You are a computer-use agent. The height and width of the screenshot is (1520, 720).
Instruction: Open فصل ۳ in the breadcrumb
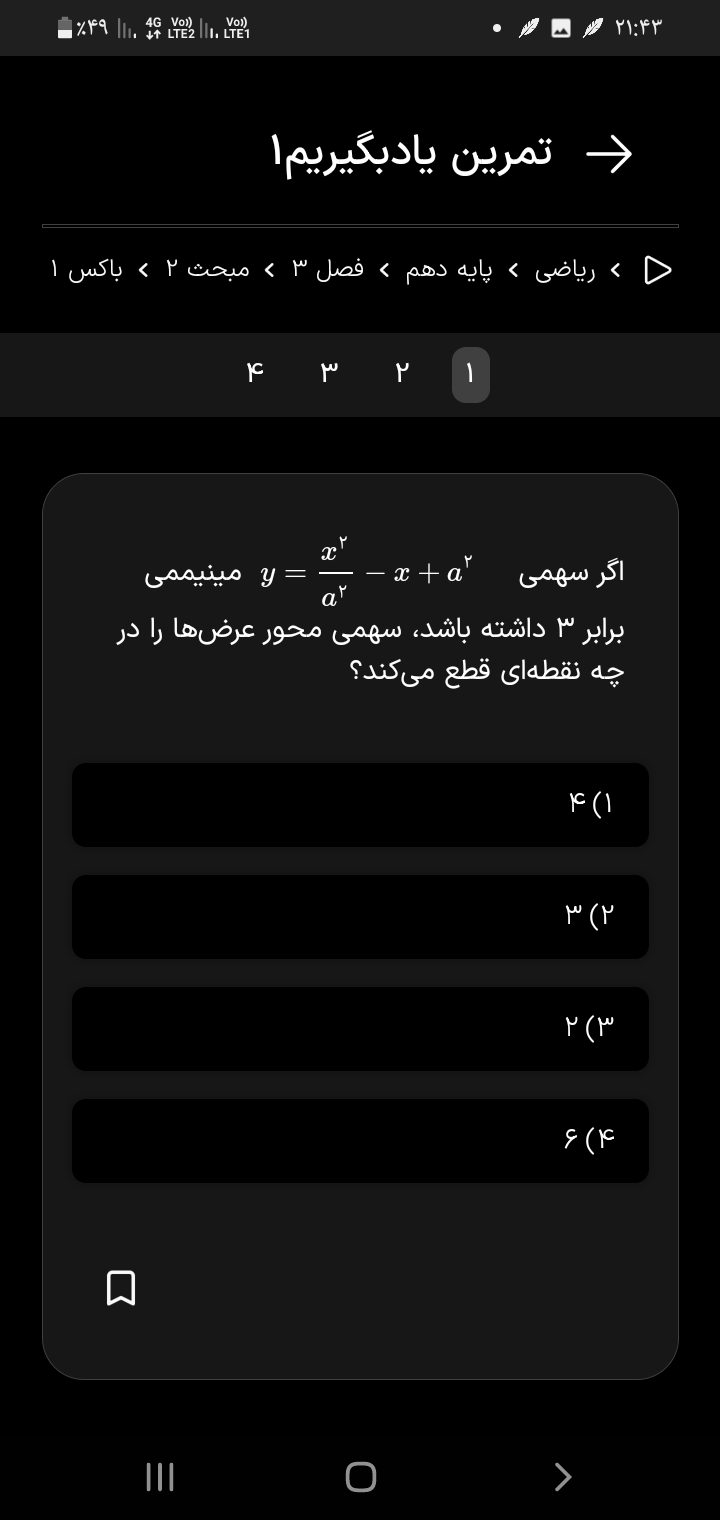328,271
